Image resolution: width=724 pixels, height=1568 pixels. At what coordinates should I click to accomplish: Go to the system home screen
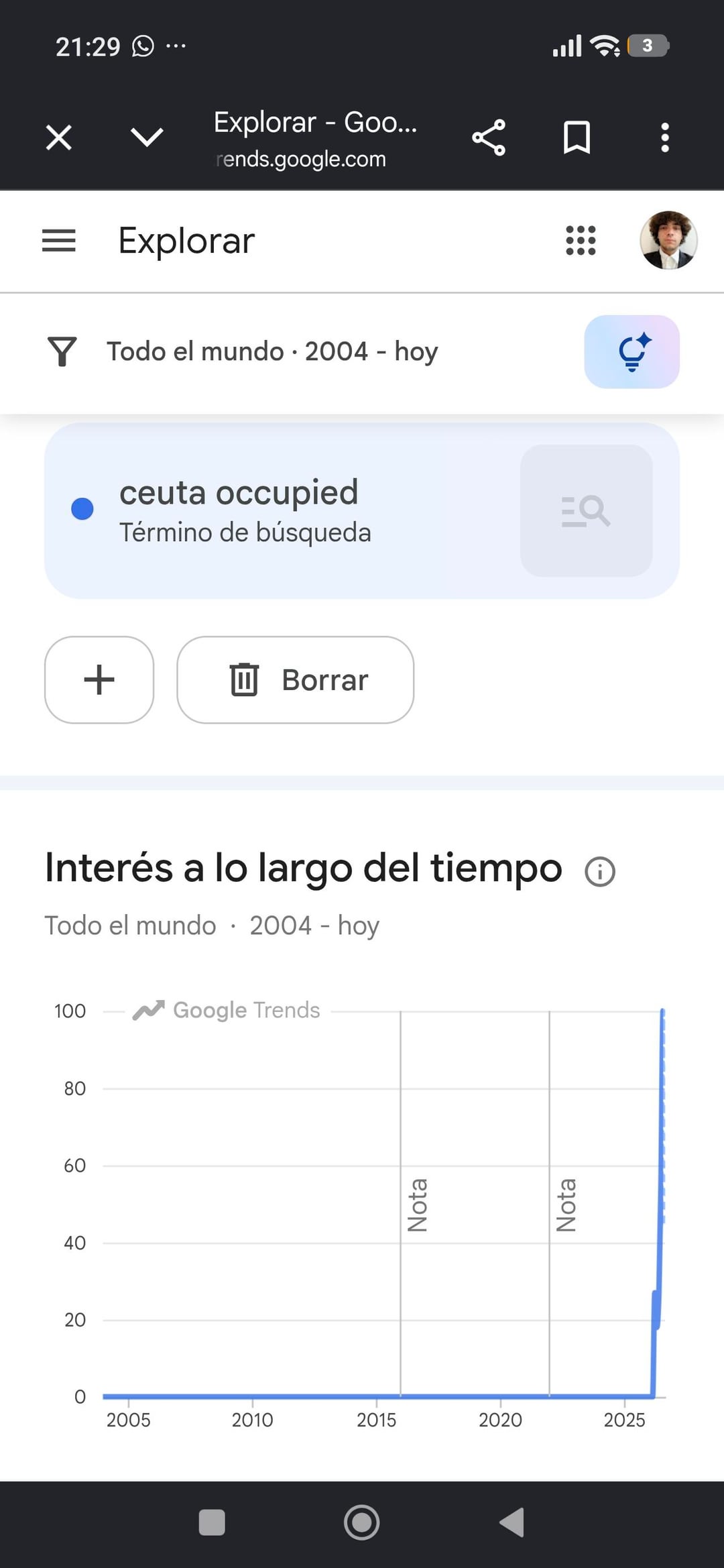tap(362, 1522)
